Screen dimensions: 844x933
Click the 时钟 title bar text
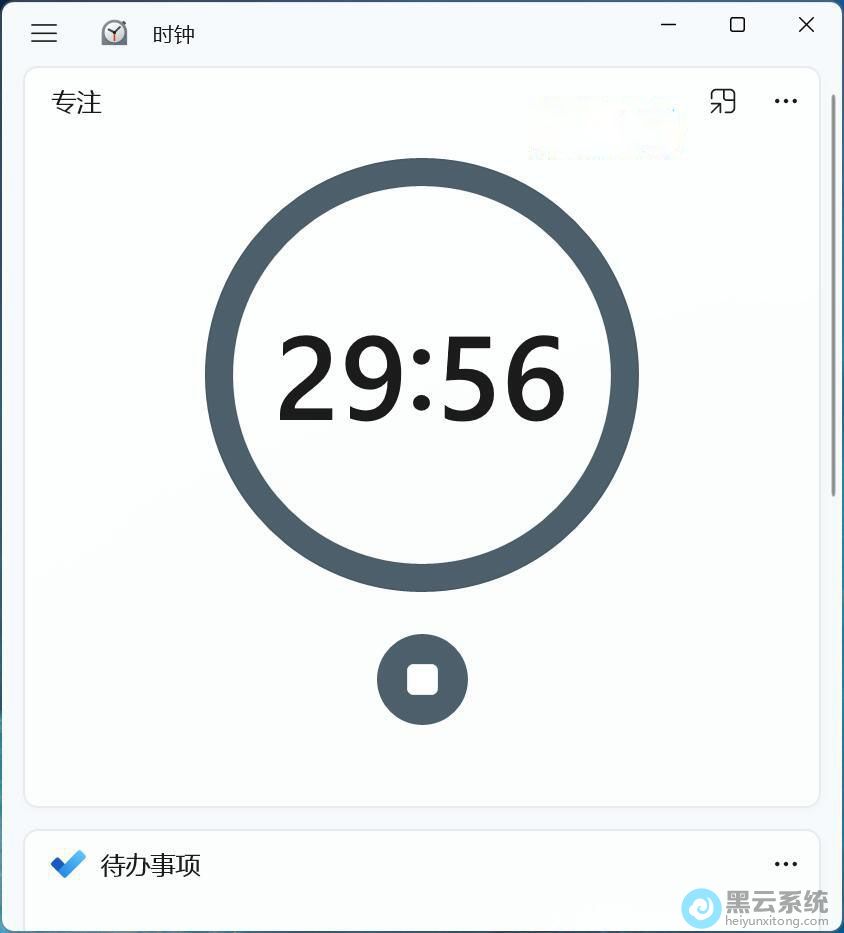tap(173, 33)
